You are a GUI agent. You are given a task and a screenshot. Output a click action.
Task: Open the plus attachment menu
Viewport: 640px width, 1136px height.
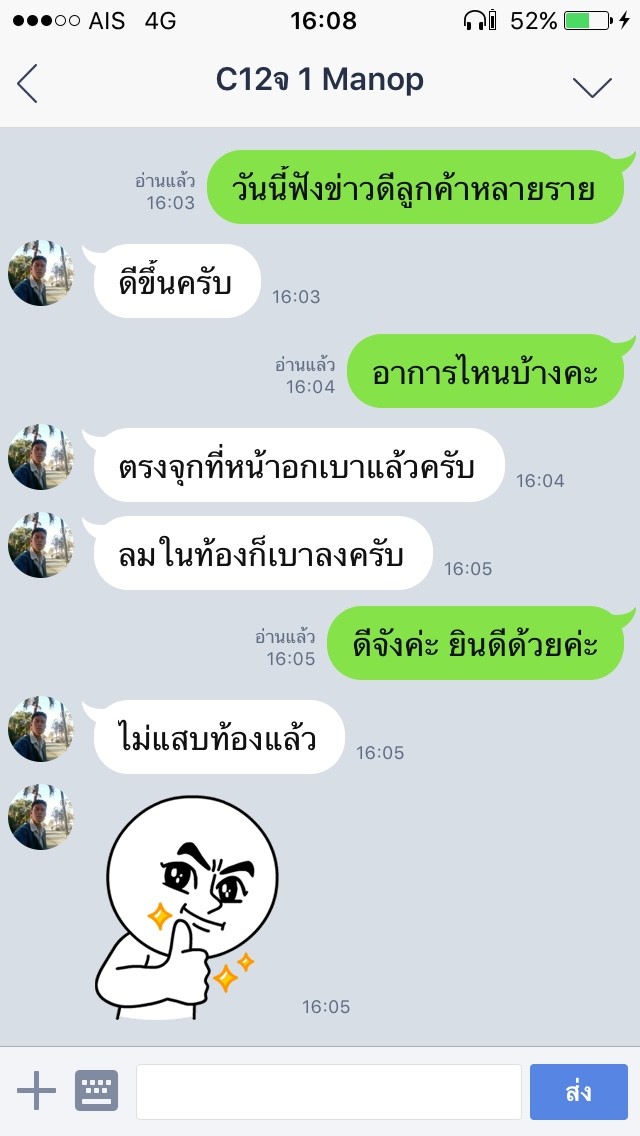point(37,1090)
